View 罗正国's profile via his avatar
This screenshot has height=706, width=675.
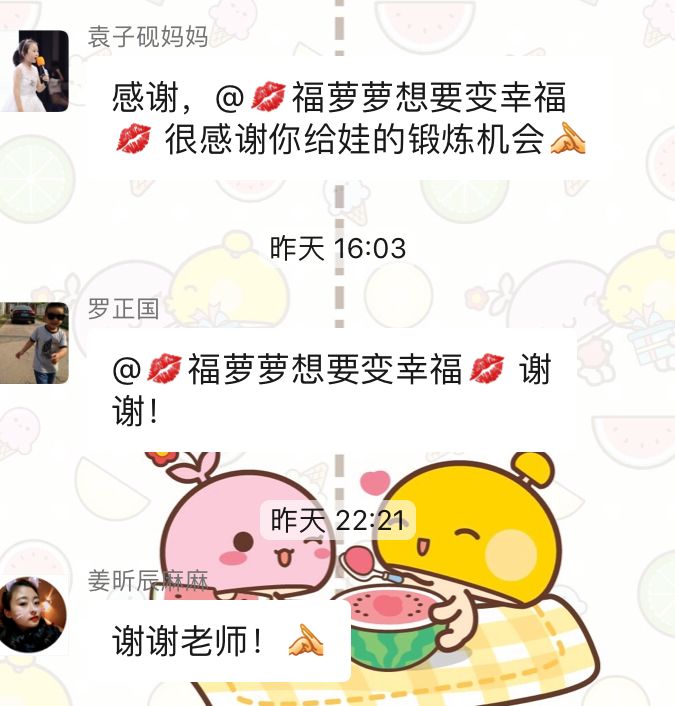point(34,342)
